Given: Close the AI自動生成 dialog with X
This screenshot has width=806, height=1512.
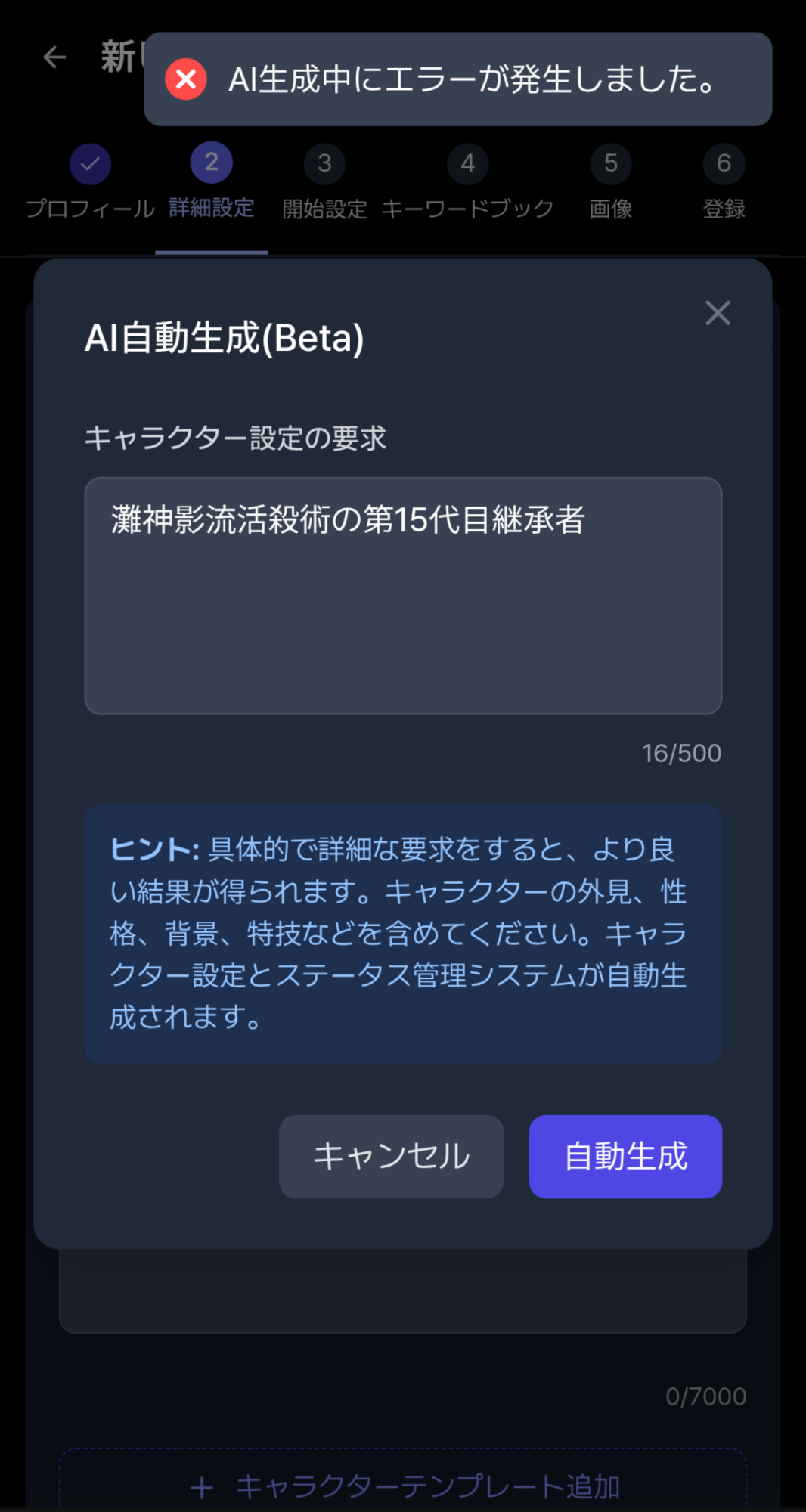Looking at the screenshot, I should click(x=718, y=312).
